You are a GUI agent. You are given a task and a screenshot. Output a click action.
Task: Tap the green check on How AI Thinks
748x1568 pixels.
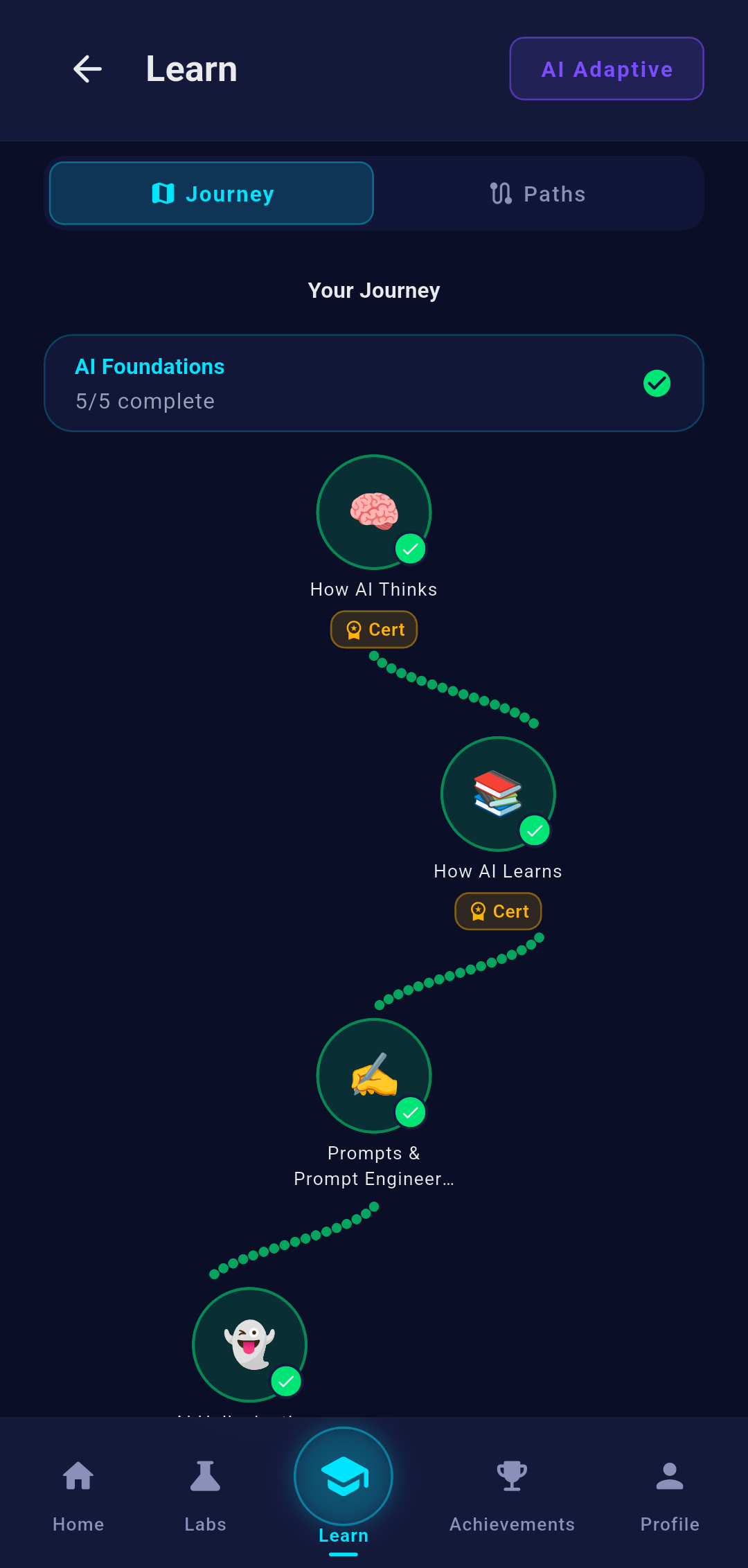pos(410,549)
